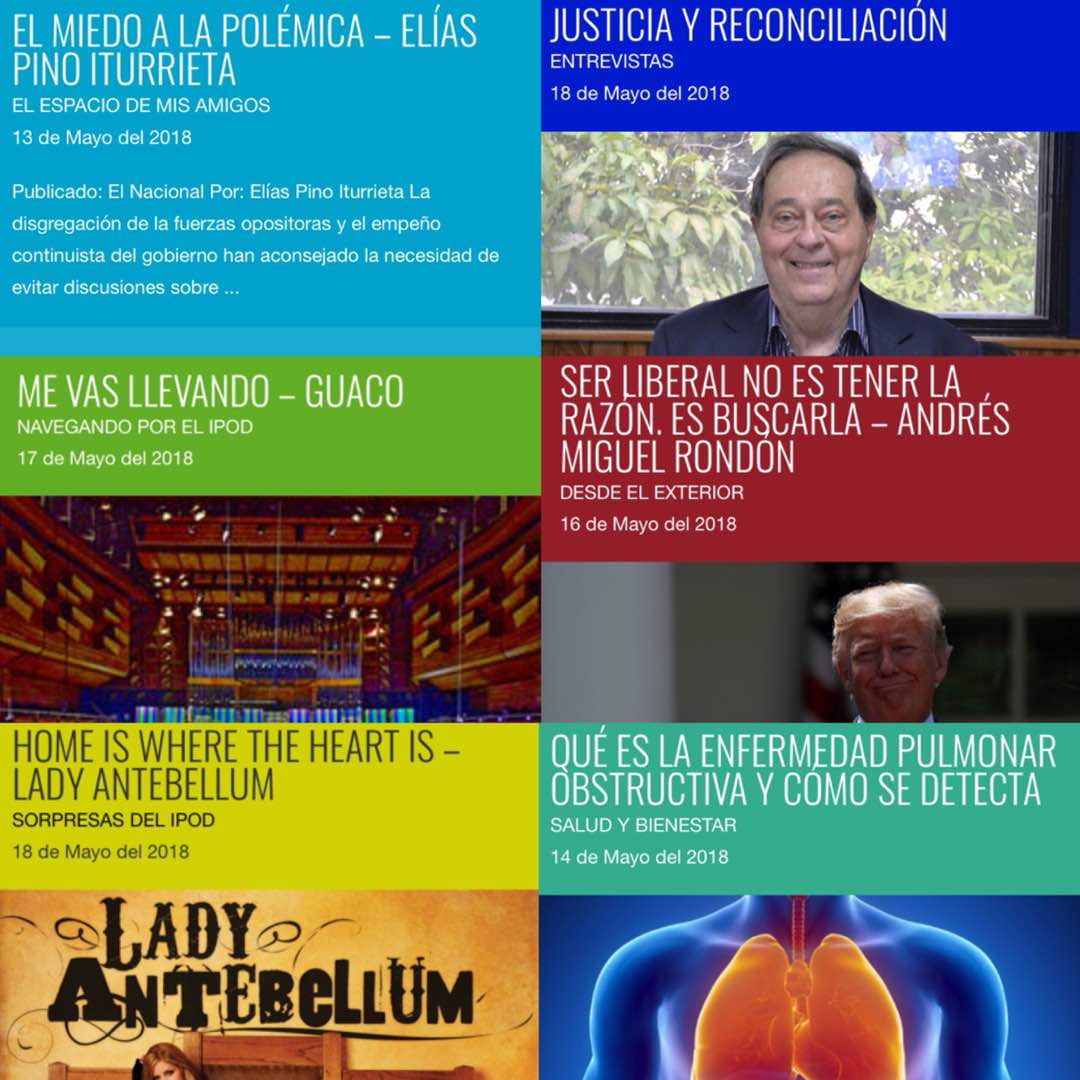Open the Justicia y Reconciliación interview post

pyautogui.click(x=748, y=25)
